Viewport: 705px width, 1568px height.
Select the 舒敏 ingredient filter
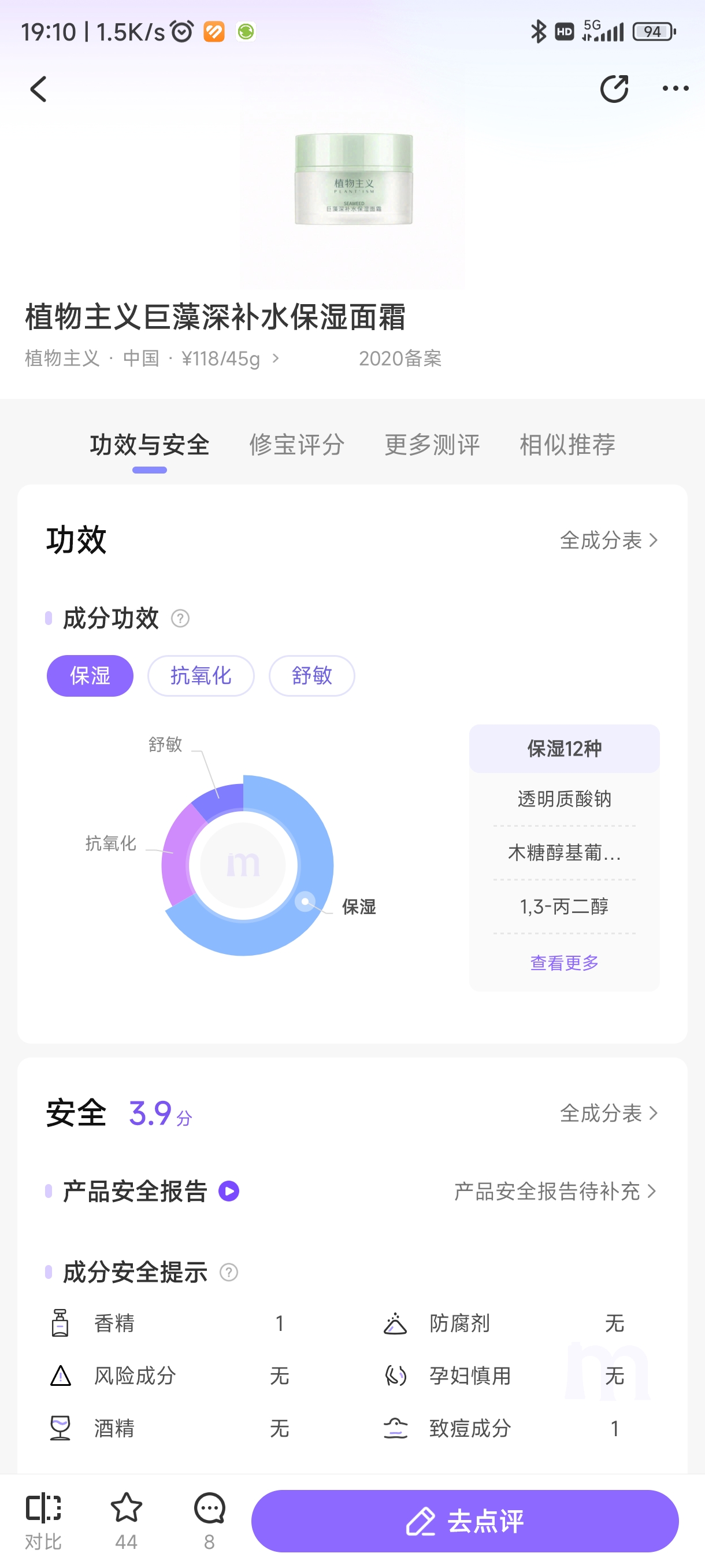[311, 676]
